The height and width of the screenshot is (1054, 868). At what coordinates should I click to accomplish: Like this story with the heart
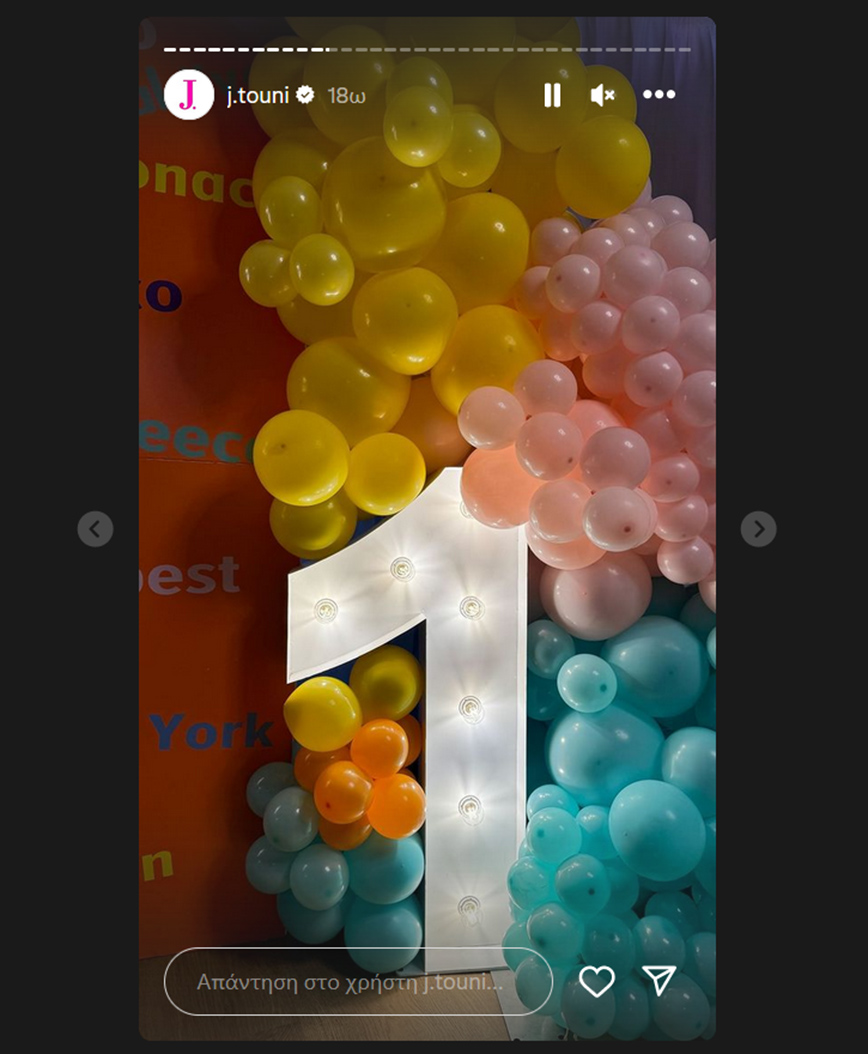597,981
